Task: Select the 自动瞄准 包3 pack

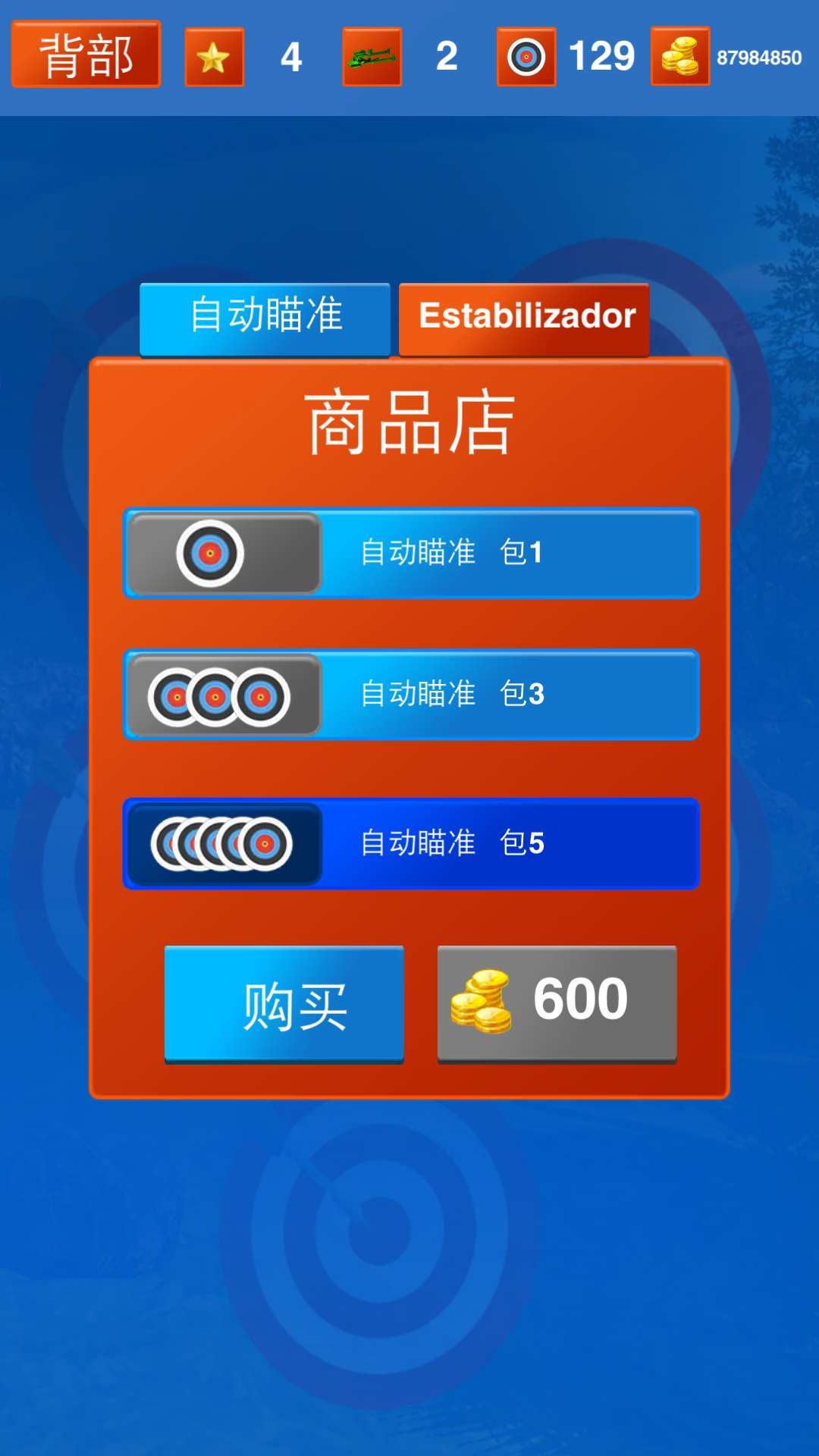Action: coord(411,695)
